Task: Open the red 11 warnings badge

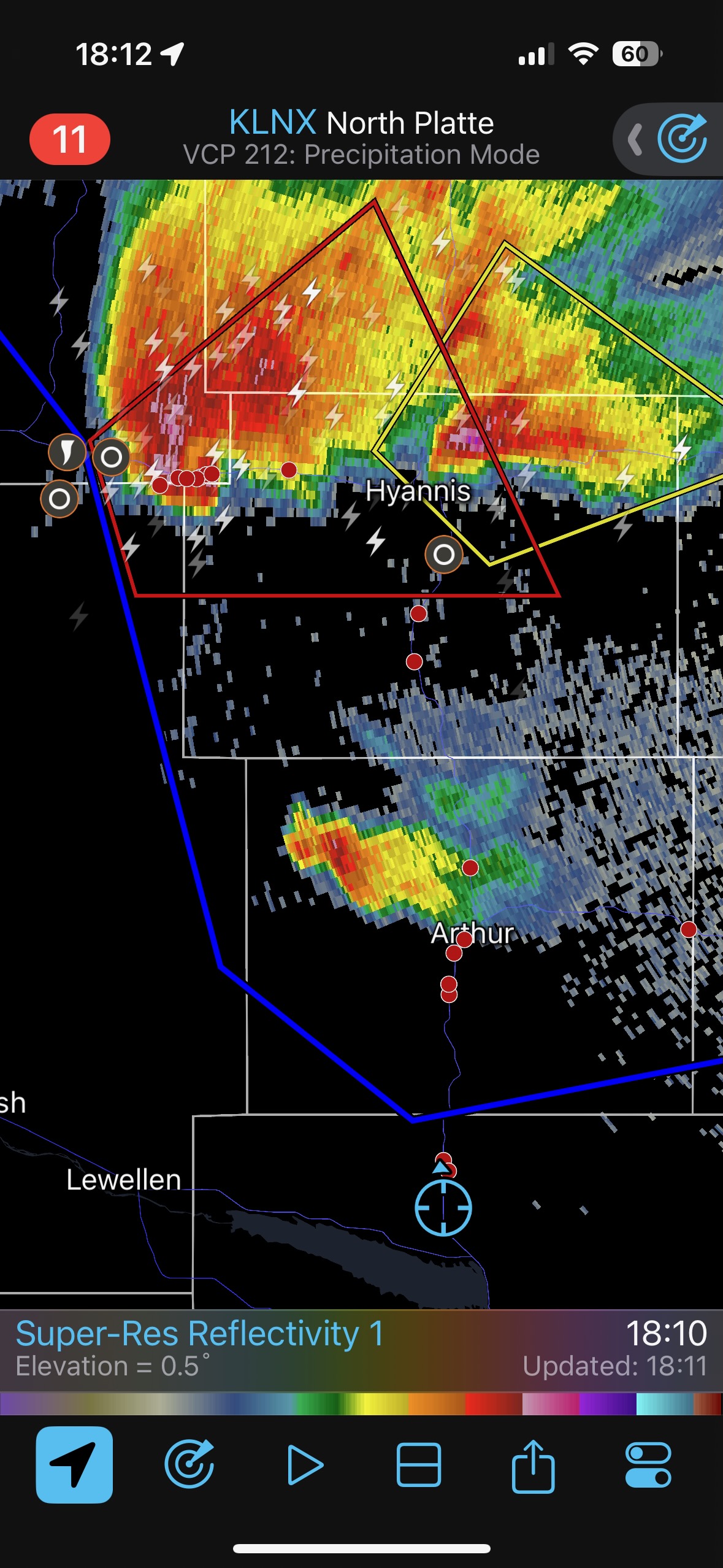Action: point(70,139)
